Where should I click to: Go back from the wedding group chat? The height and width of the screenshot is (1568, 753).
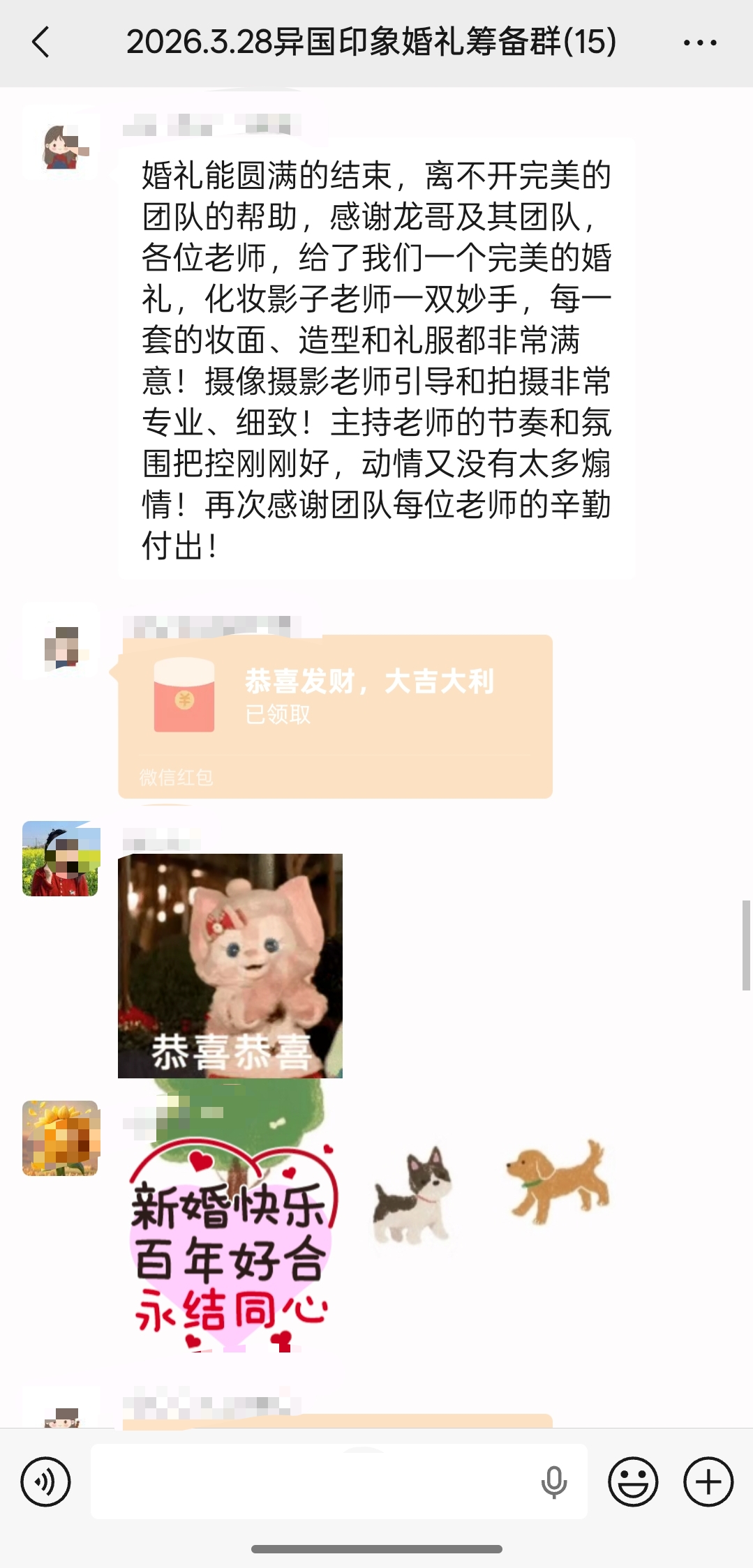coord(40,42)
